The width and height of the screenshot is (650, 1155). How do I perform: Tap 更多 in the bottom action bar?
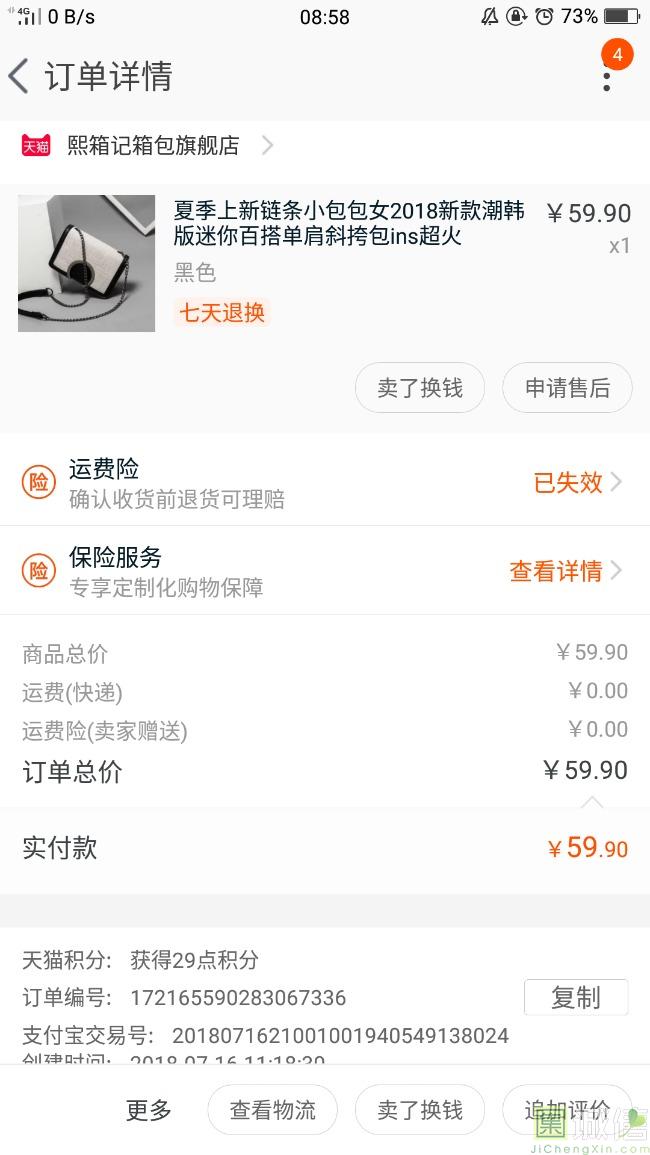(149, 1110)
